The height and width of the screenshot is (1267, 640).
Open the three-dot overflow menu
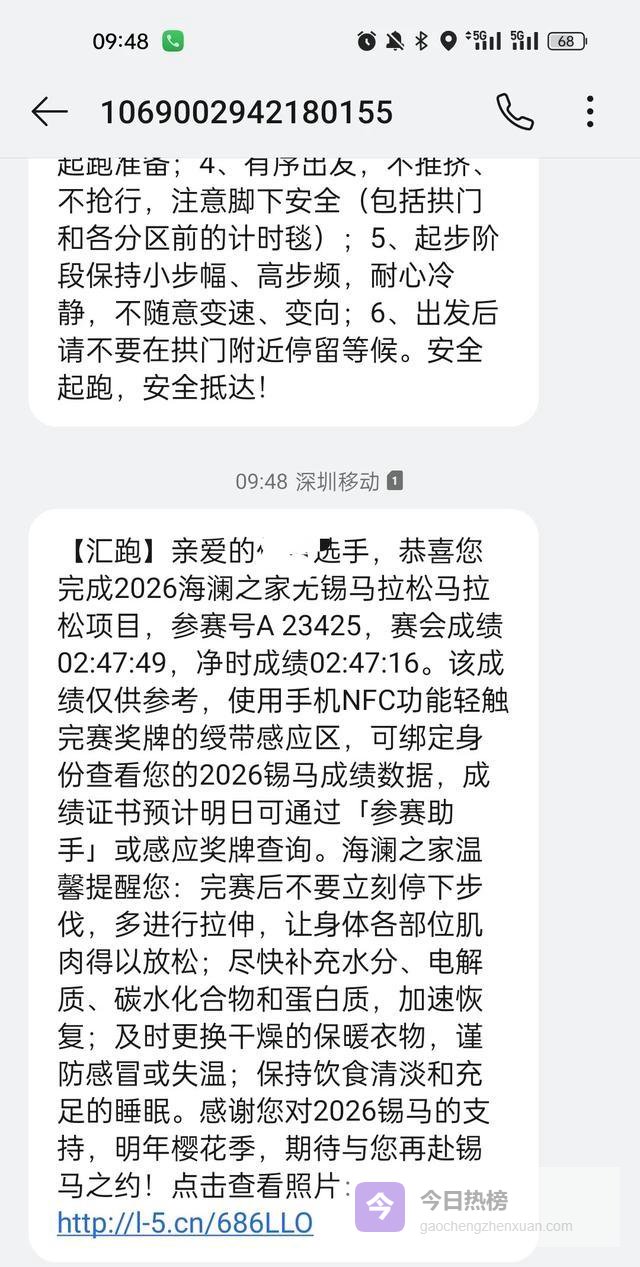[590, 112]
